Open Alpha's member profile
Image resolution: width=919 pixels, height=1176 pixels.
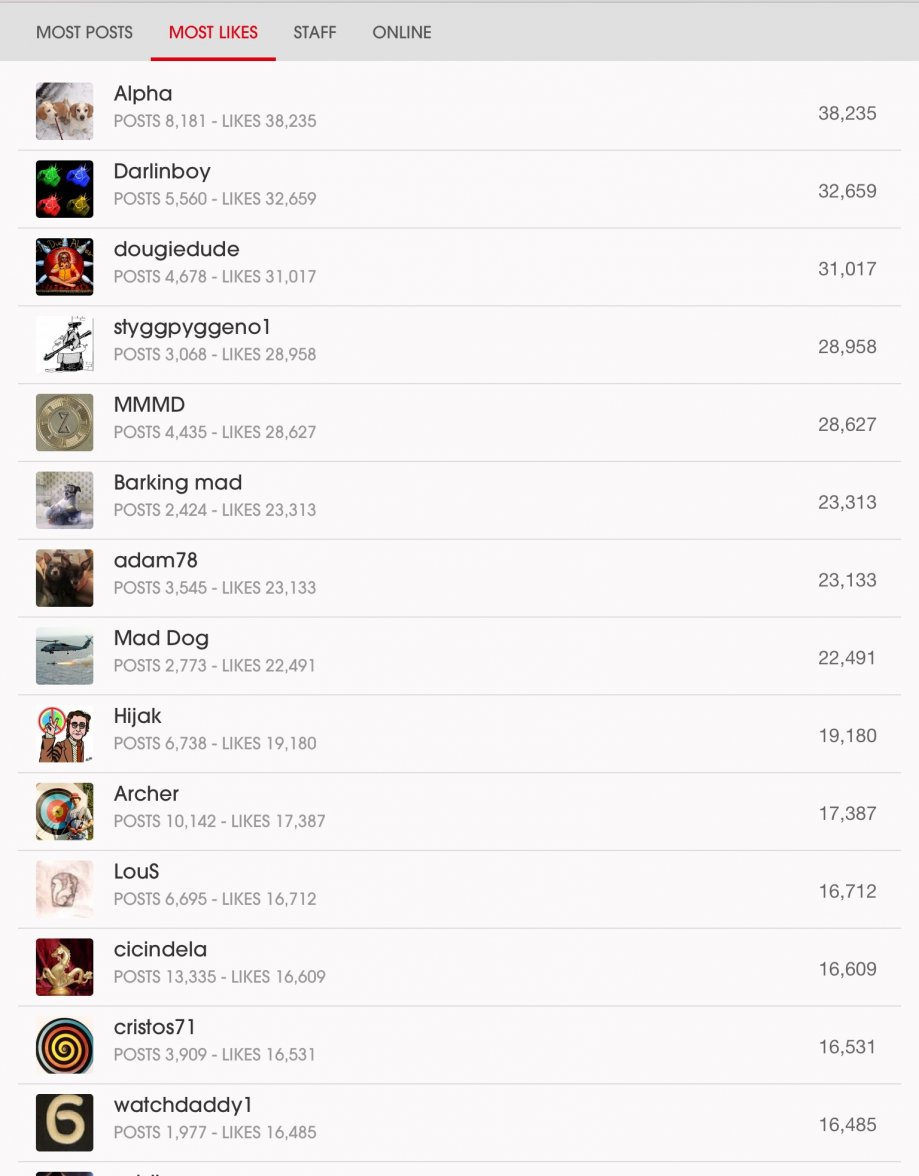pos(142,93)
